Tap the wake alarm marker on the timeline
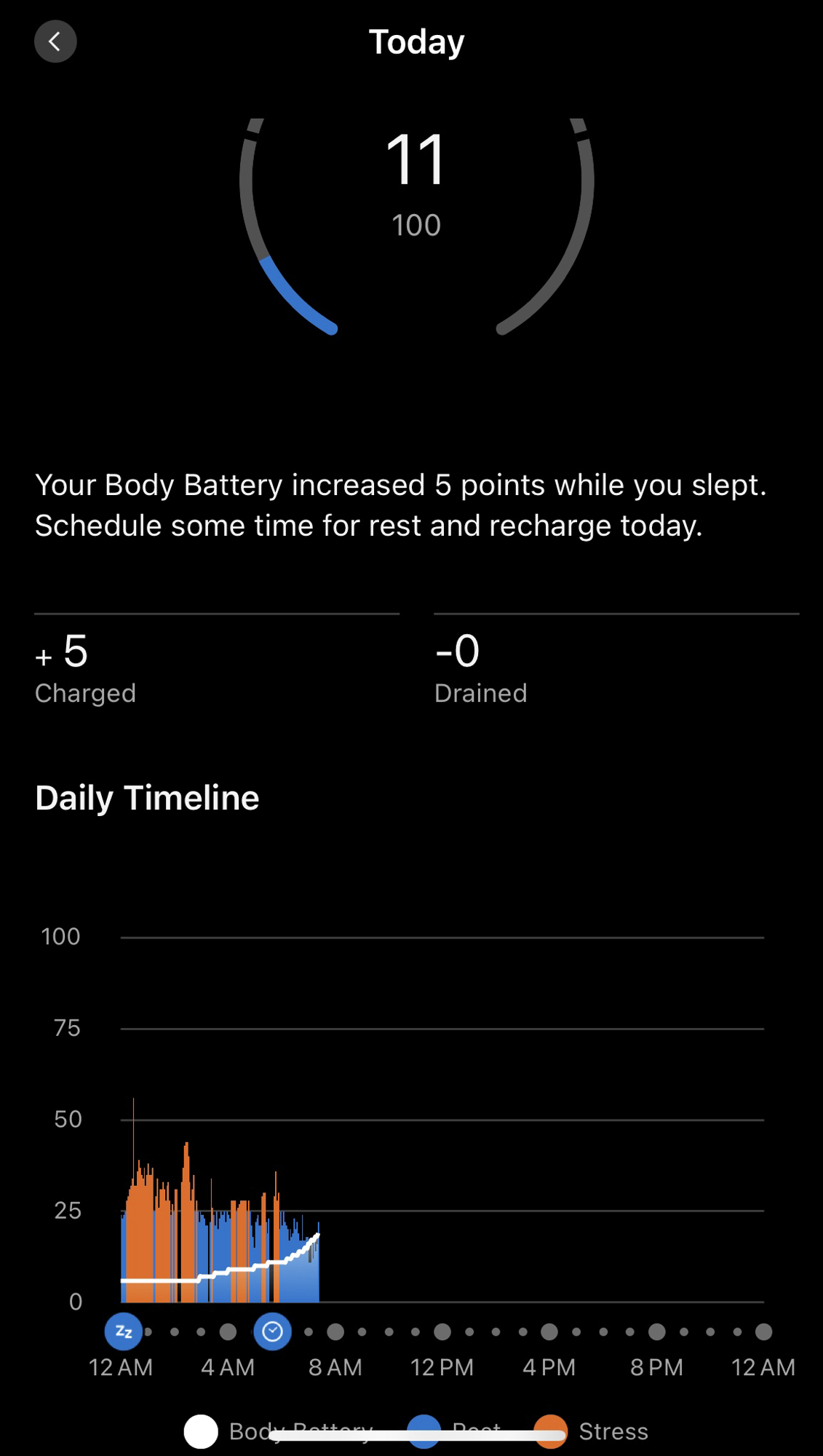Viewport: 823px width, 1456px height. tap(272, 1332)
